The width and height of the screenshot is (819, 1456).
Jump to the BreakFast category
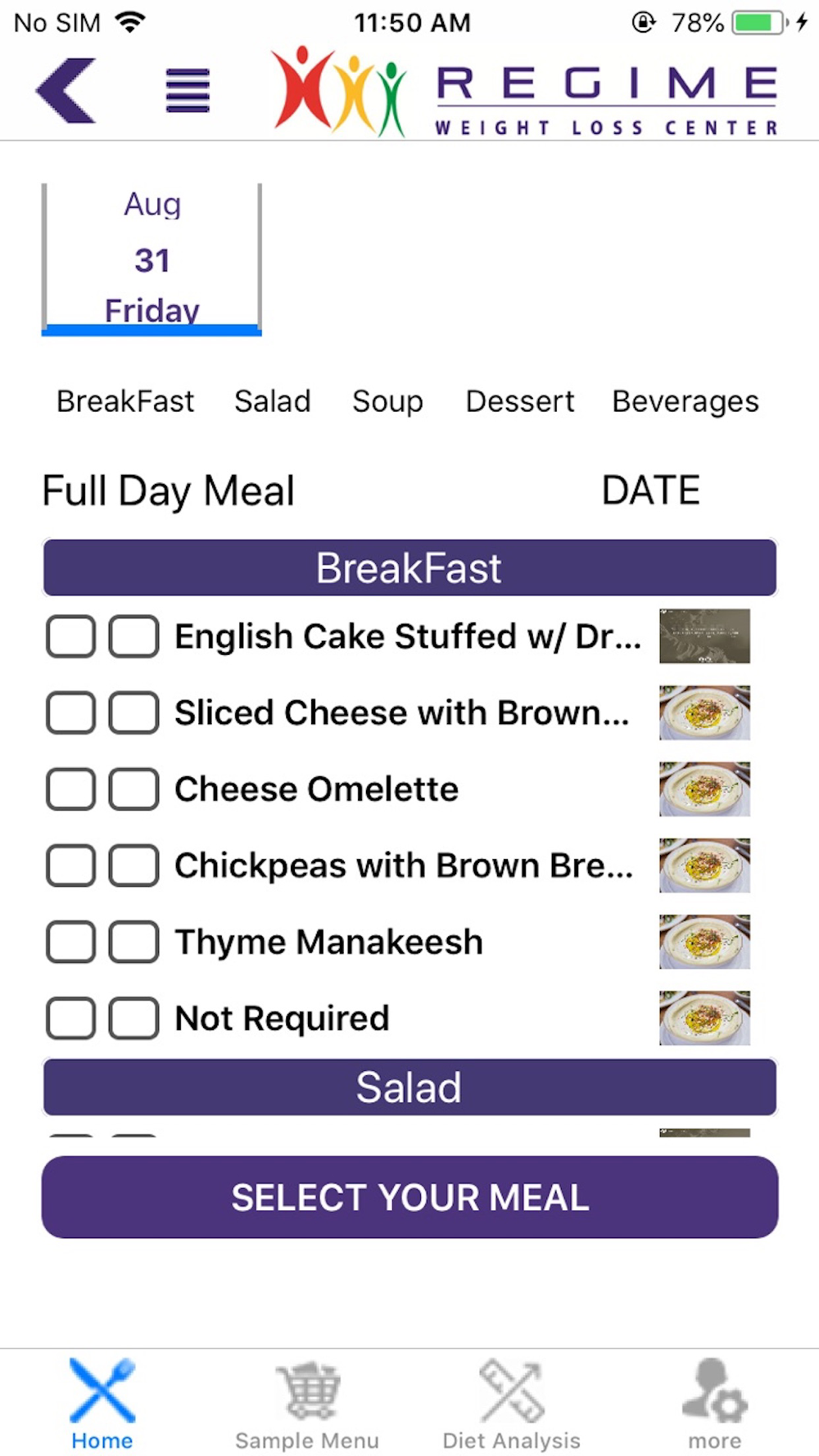coord(125,401)
